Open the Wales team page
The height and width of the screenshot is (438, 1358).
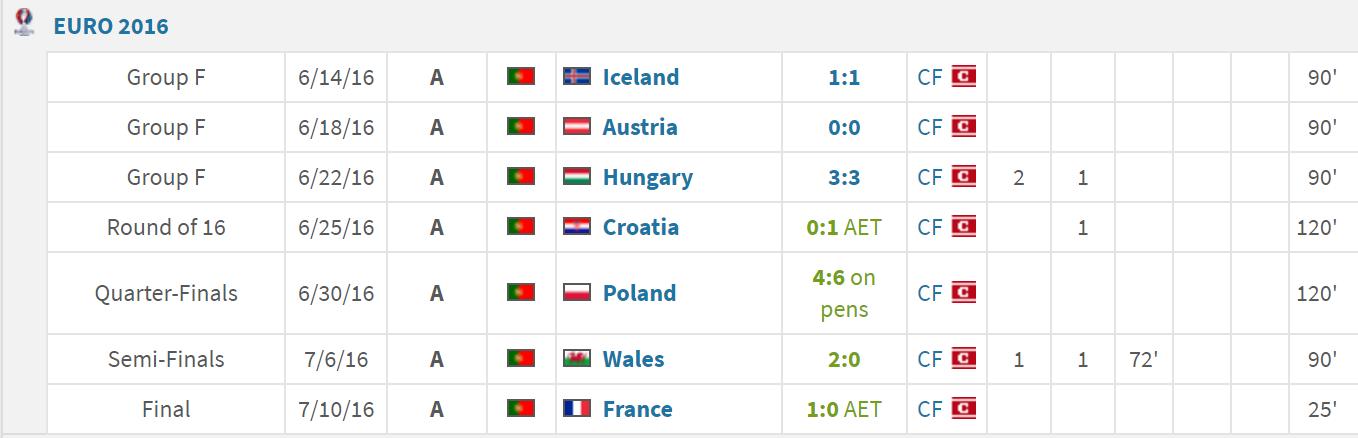click(x=633, y=359)
